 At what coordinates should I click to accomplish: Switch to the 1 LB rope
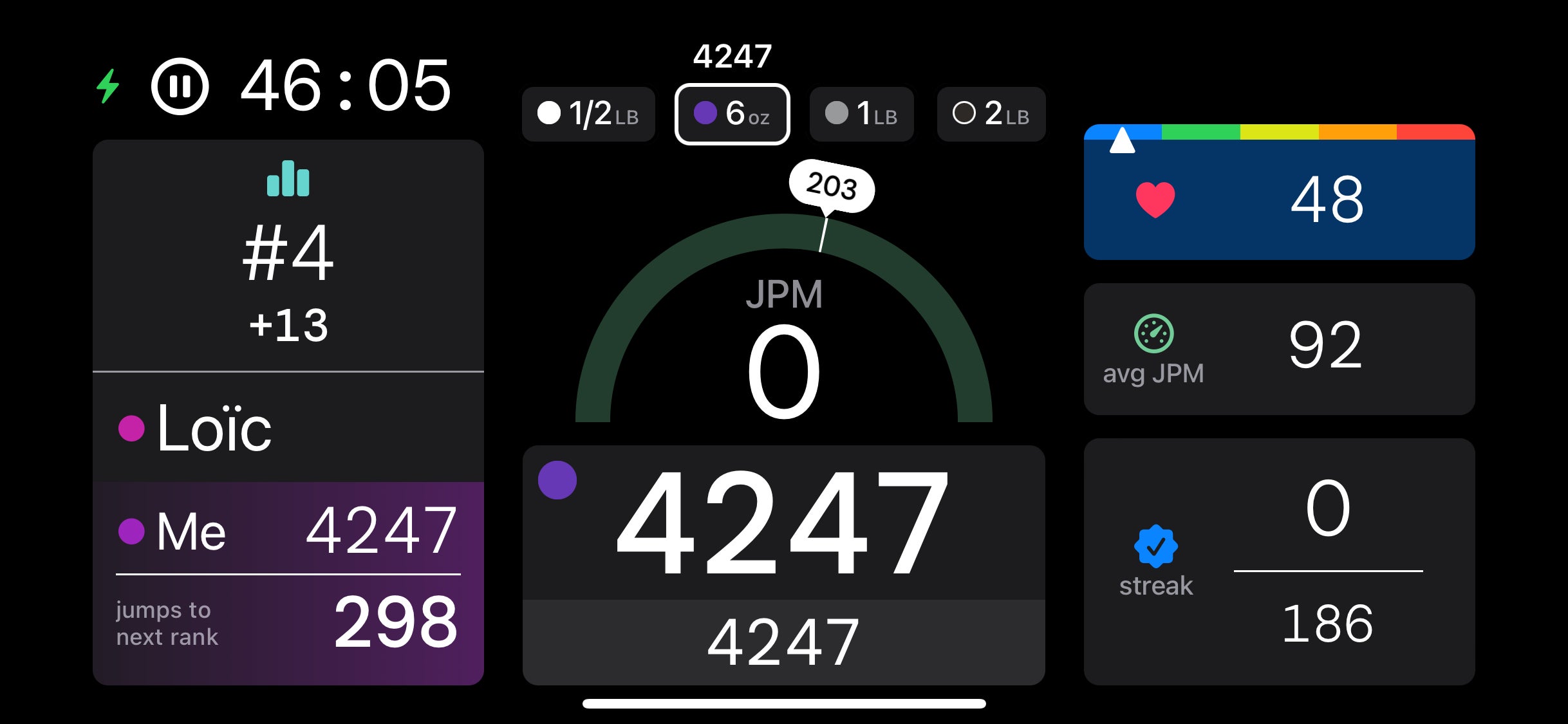click(x=861, y=114)
